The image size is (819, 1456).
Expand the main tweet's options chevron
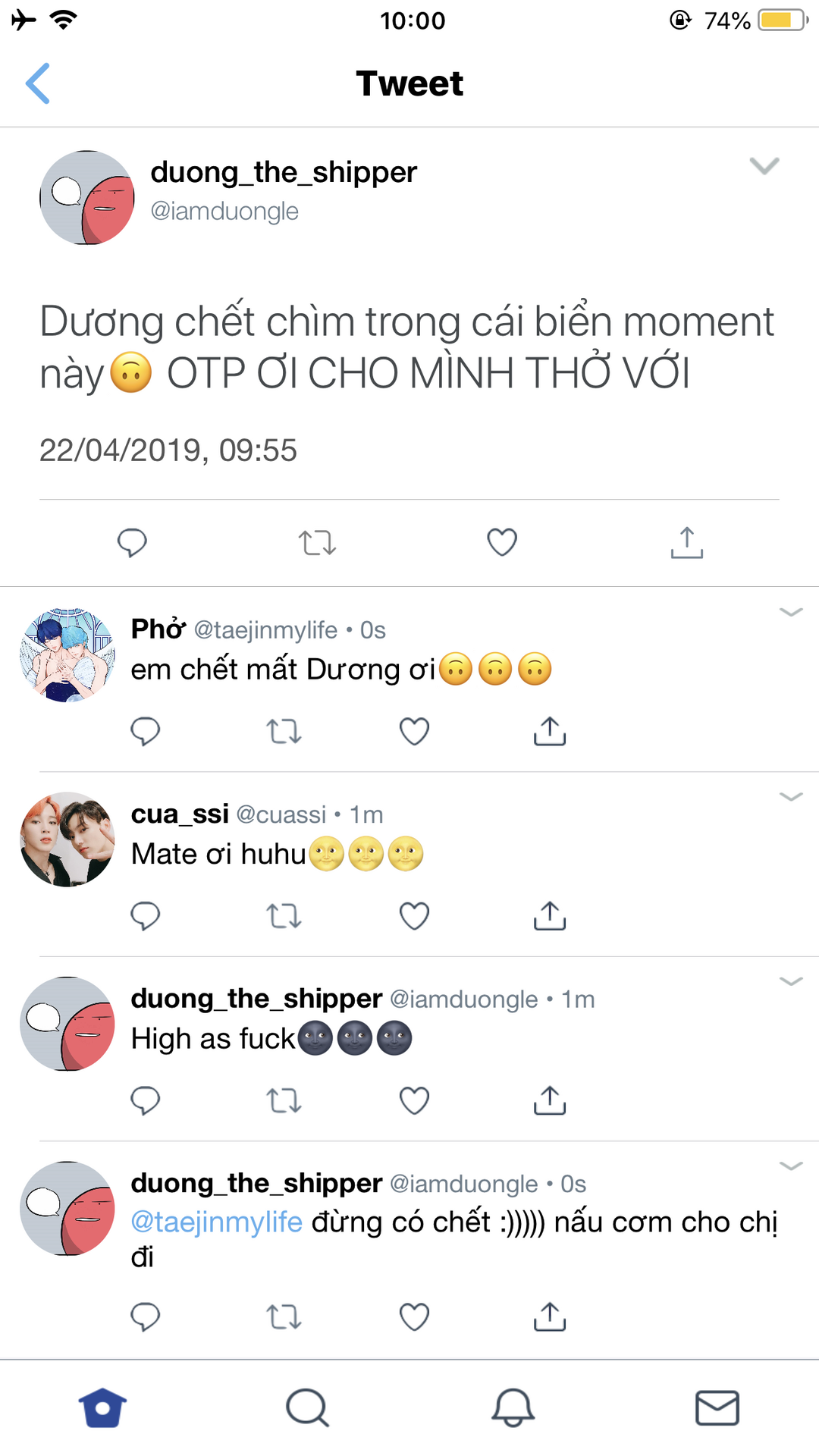[x=764, y=165]
